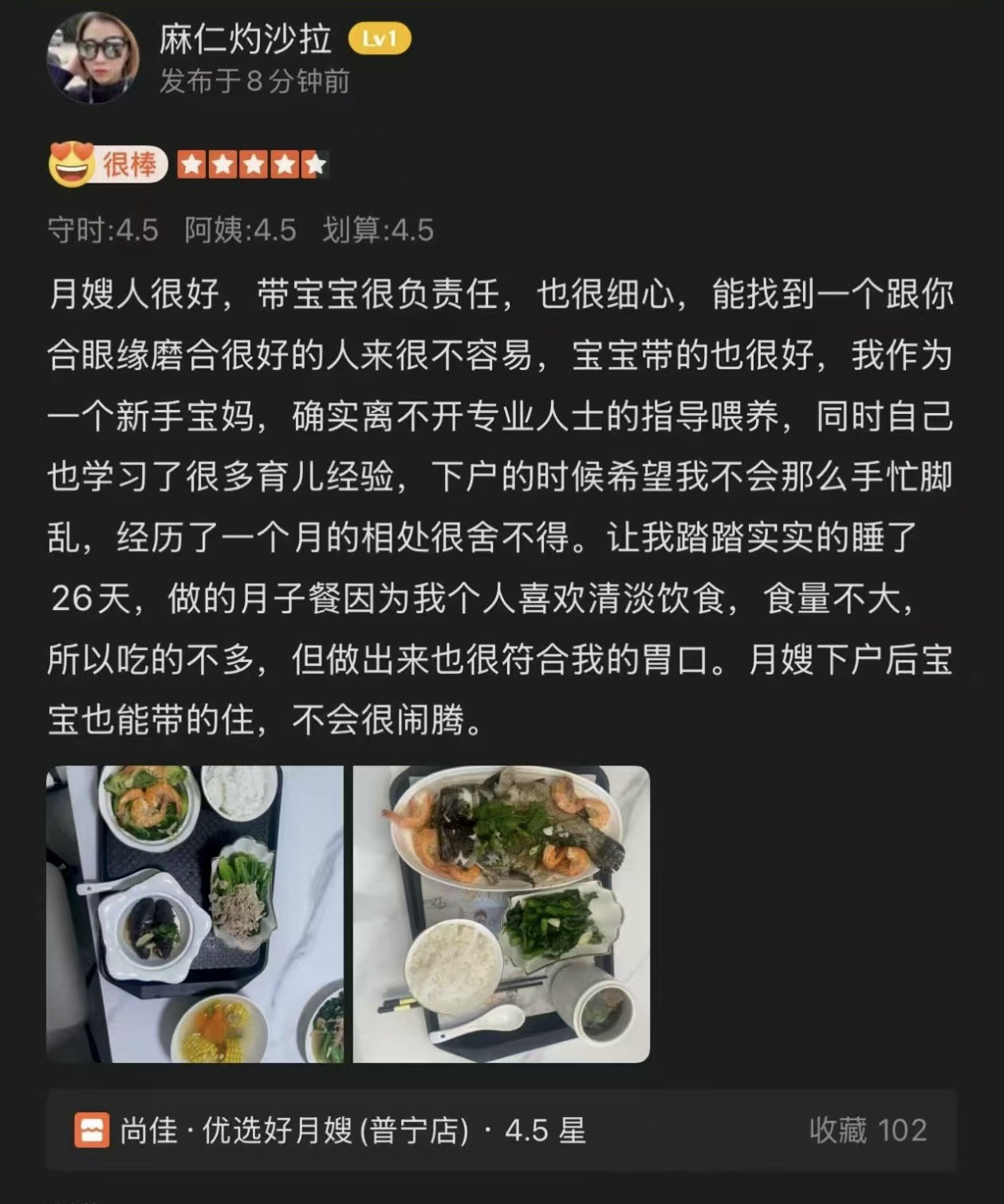This screenshot has width=1004, height=1204.
Task: Tap the username 麻仁灼沙拉
Action: click(244, 40)
